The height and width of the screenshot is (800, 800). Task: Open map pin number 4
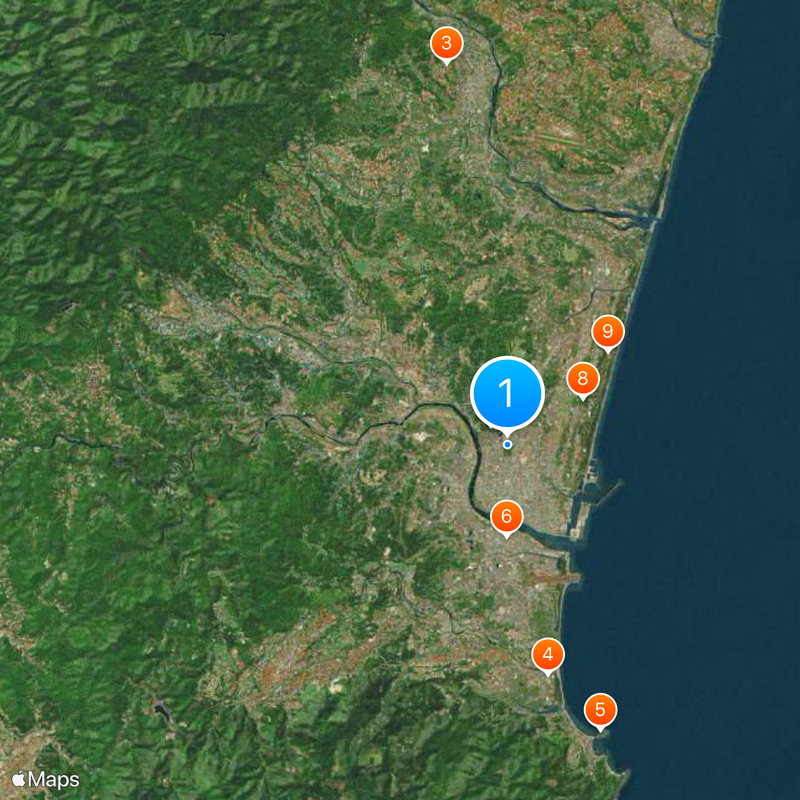point(547,656)
